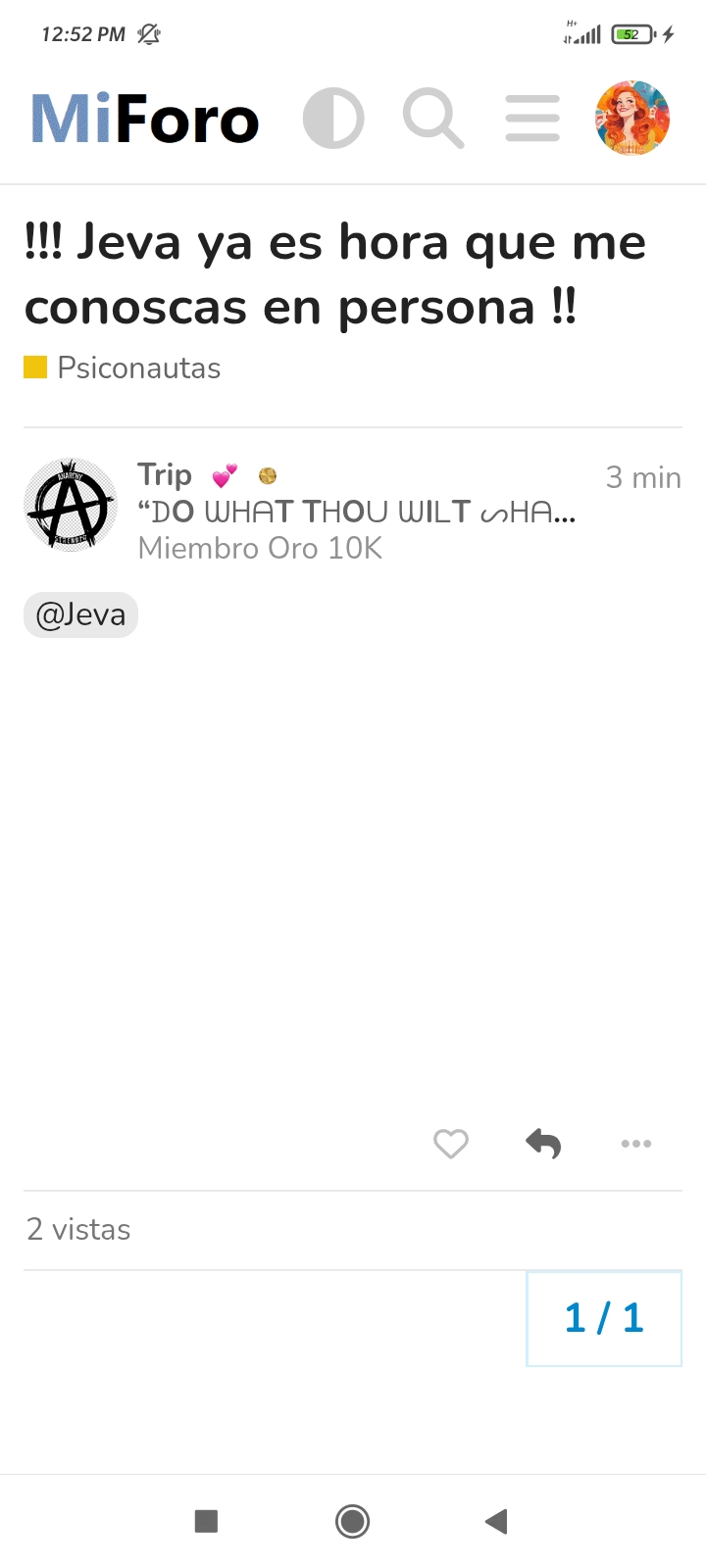Screen dimensions: 706x1568
Task: Toggle the dark/light theme icon
Action: click(333, 119)
